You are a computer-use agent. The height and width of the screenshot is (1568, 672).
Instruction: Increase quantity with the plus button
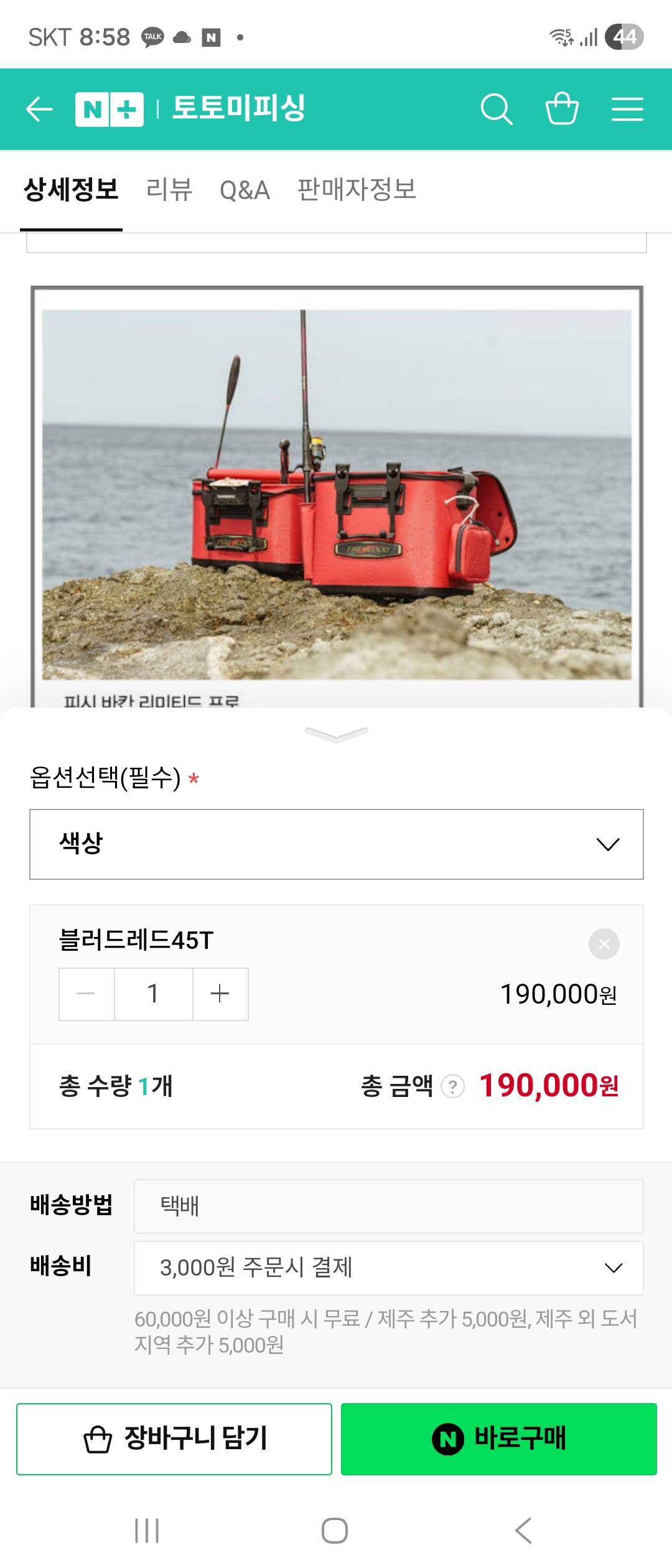click(x=220, y=994)
